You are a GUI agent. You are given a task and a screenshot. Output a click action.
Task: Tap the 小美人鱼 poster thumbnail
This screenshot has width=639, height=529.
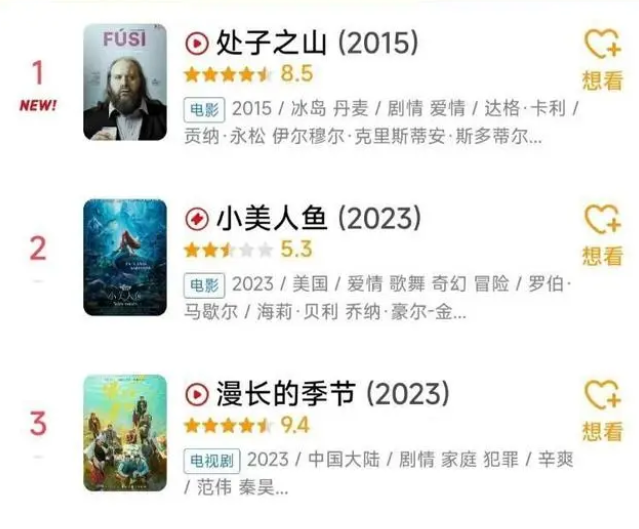tap(125, 257)
